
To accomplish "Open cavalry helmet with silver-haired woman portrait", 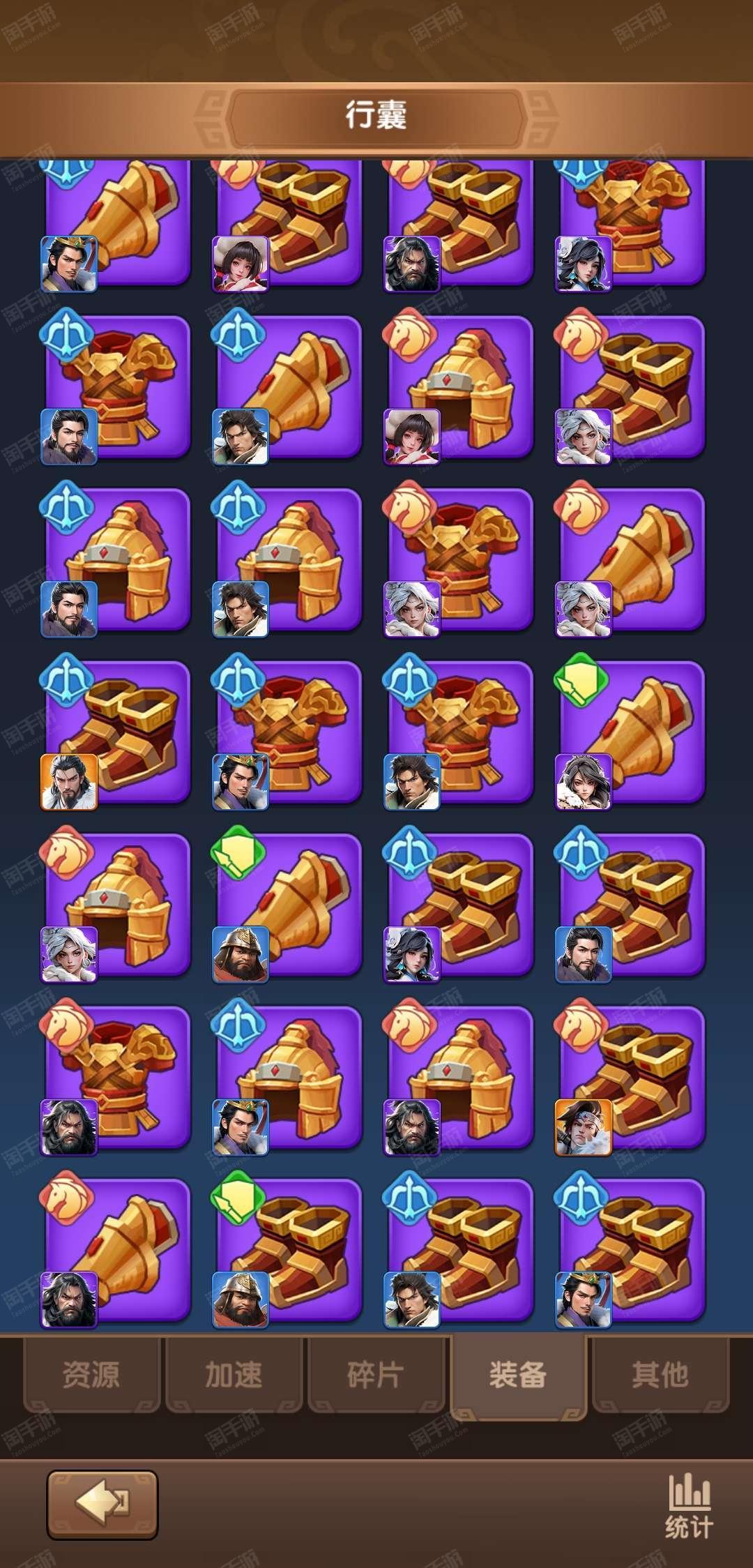I will coord(116,905).
